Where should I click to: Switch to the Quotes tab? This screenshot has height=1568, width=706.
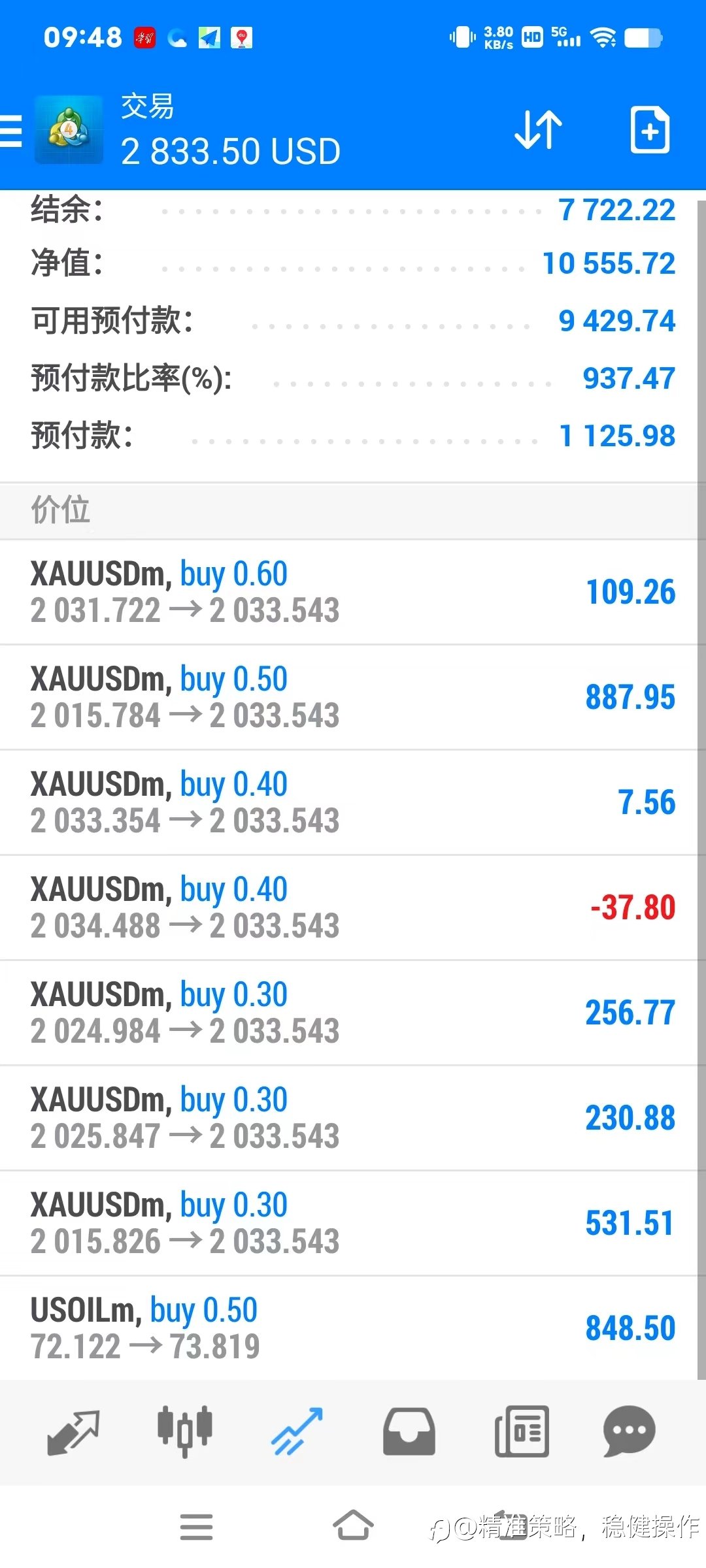[73, 1432]
